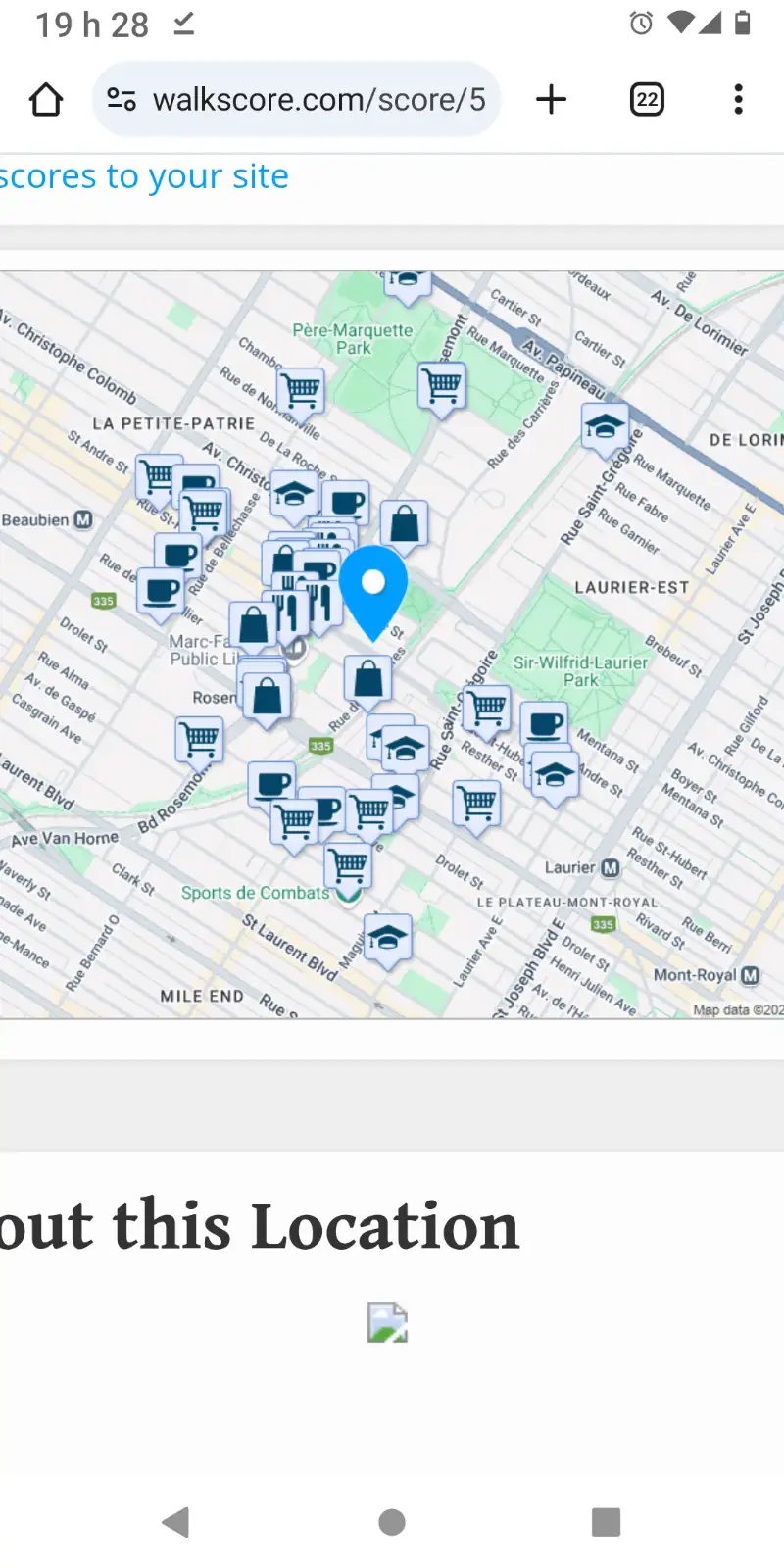Tap coffee marker near Sir-Wilfrid-Laurier Park
The height and width of the screenshot is (1568, 784).
(x=544, y=725)
